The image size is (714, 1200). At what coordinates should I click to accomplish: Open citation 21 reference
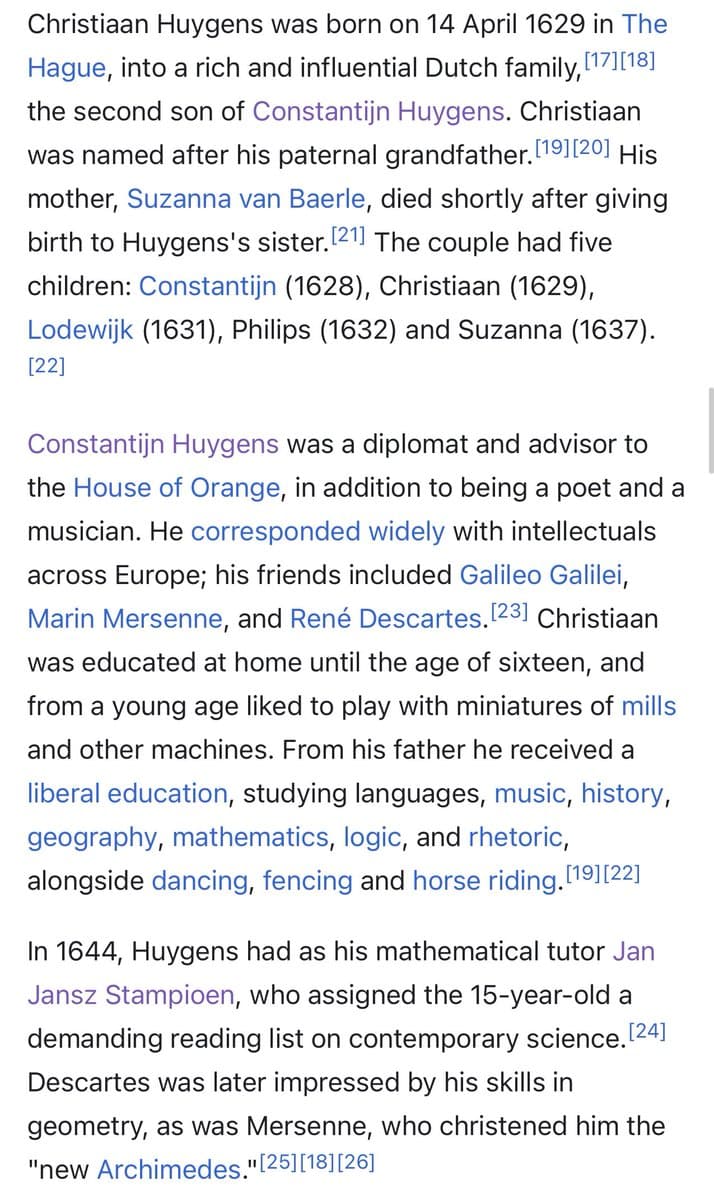coord(349,237)
